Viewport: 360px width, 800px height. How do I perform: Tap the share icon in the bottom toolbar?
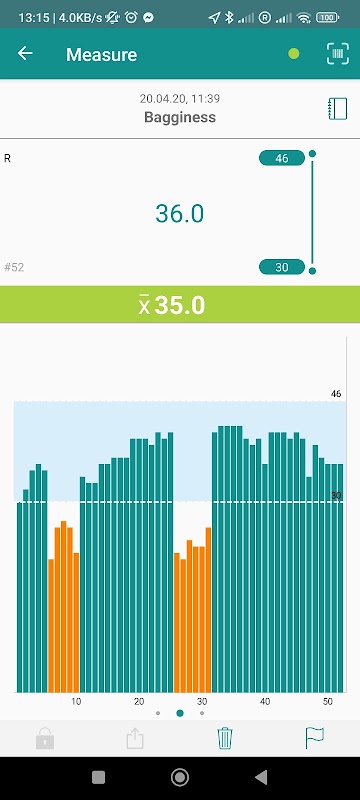click(x=135, y=738)
